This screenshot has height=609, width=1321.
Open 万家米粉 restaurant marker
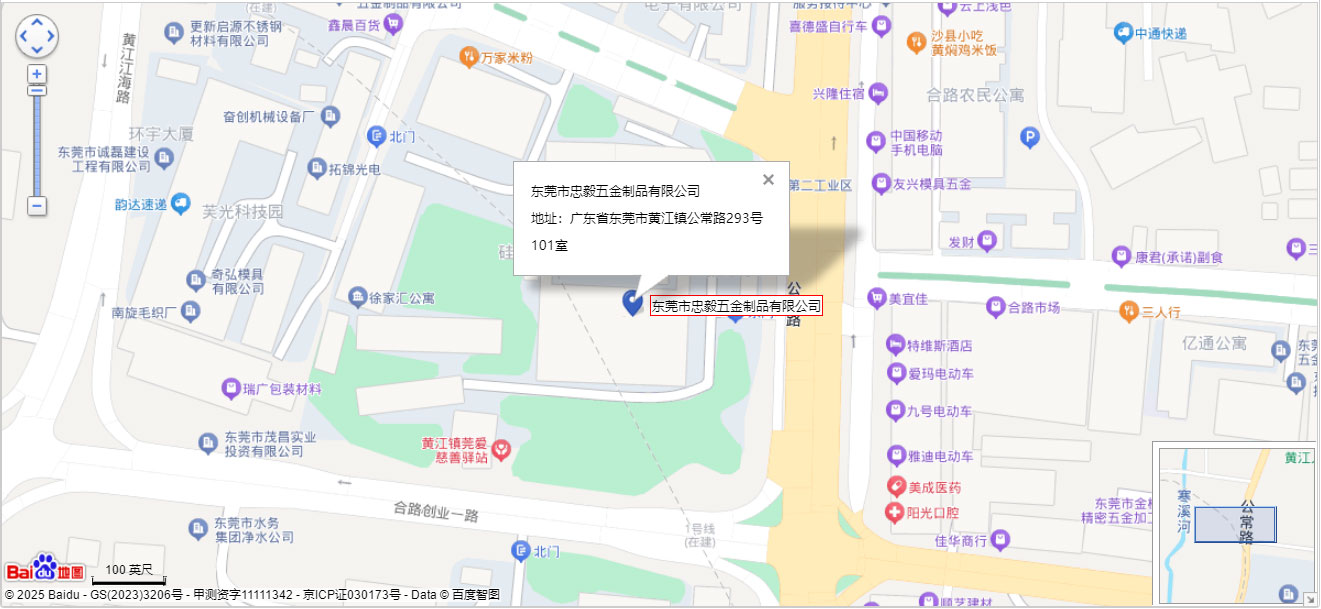(x=468, y=57)
